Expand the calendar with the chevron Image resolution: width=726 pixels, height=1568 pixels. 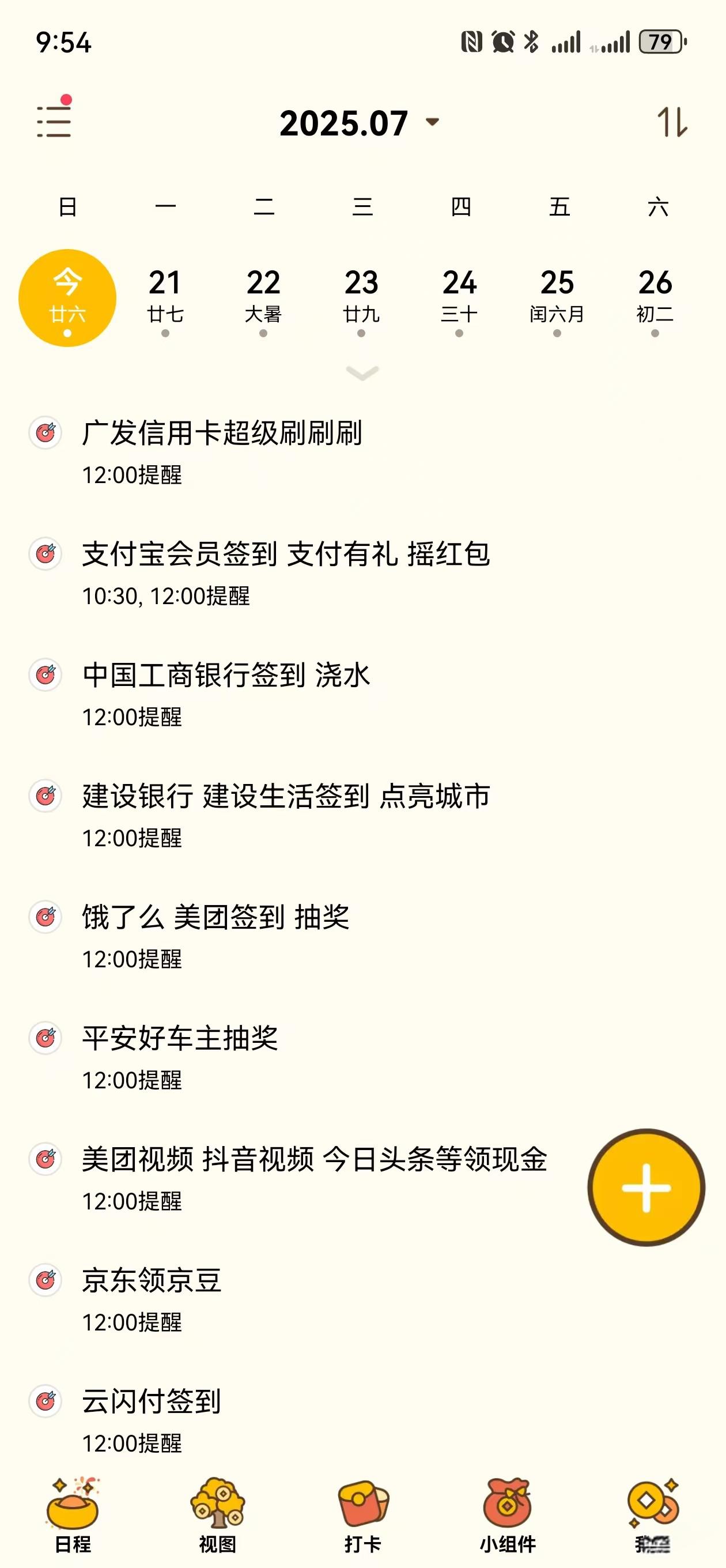coord(362,372)
